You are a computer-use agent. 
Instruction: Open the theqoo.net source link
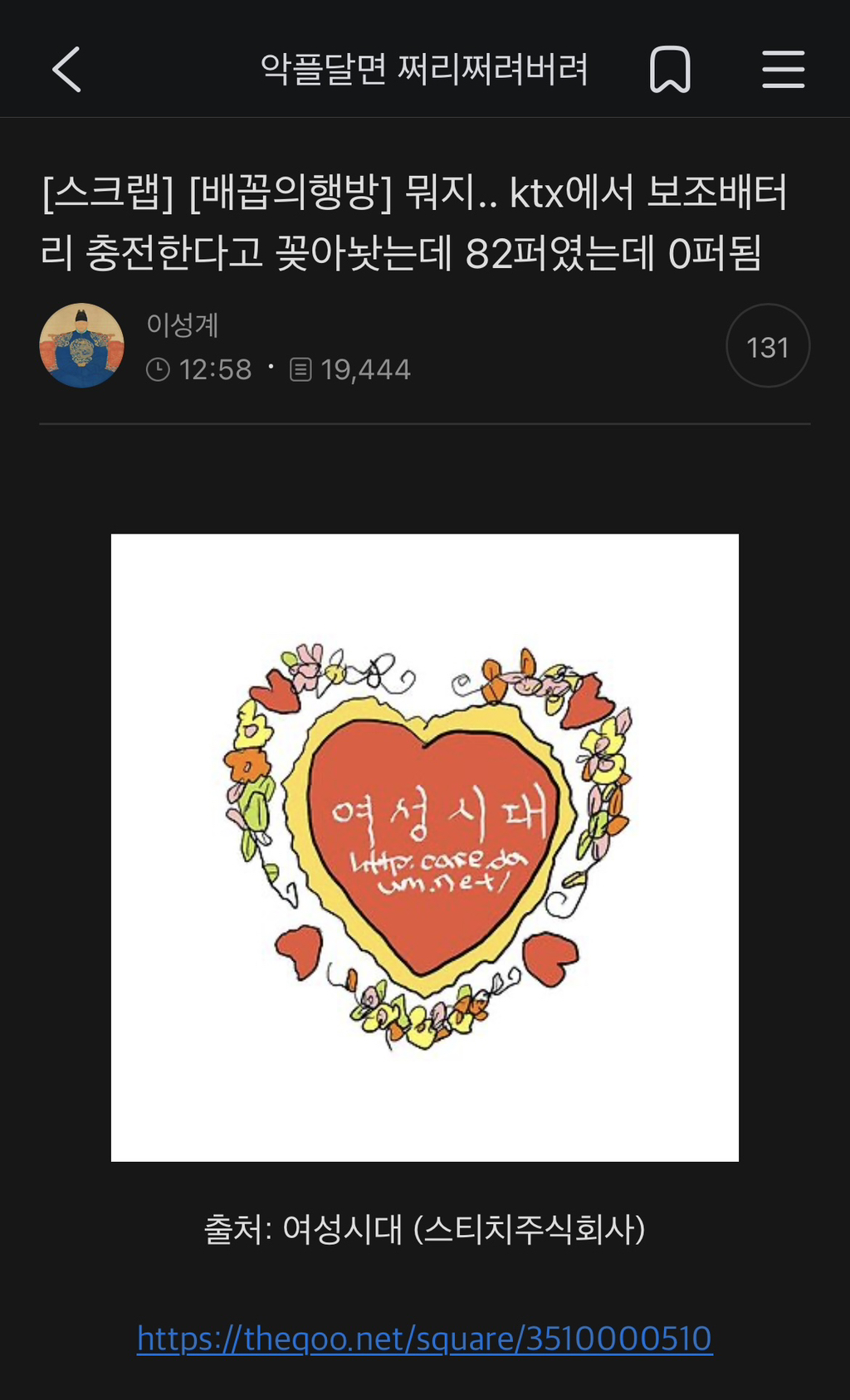(x=424, y=1339)
